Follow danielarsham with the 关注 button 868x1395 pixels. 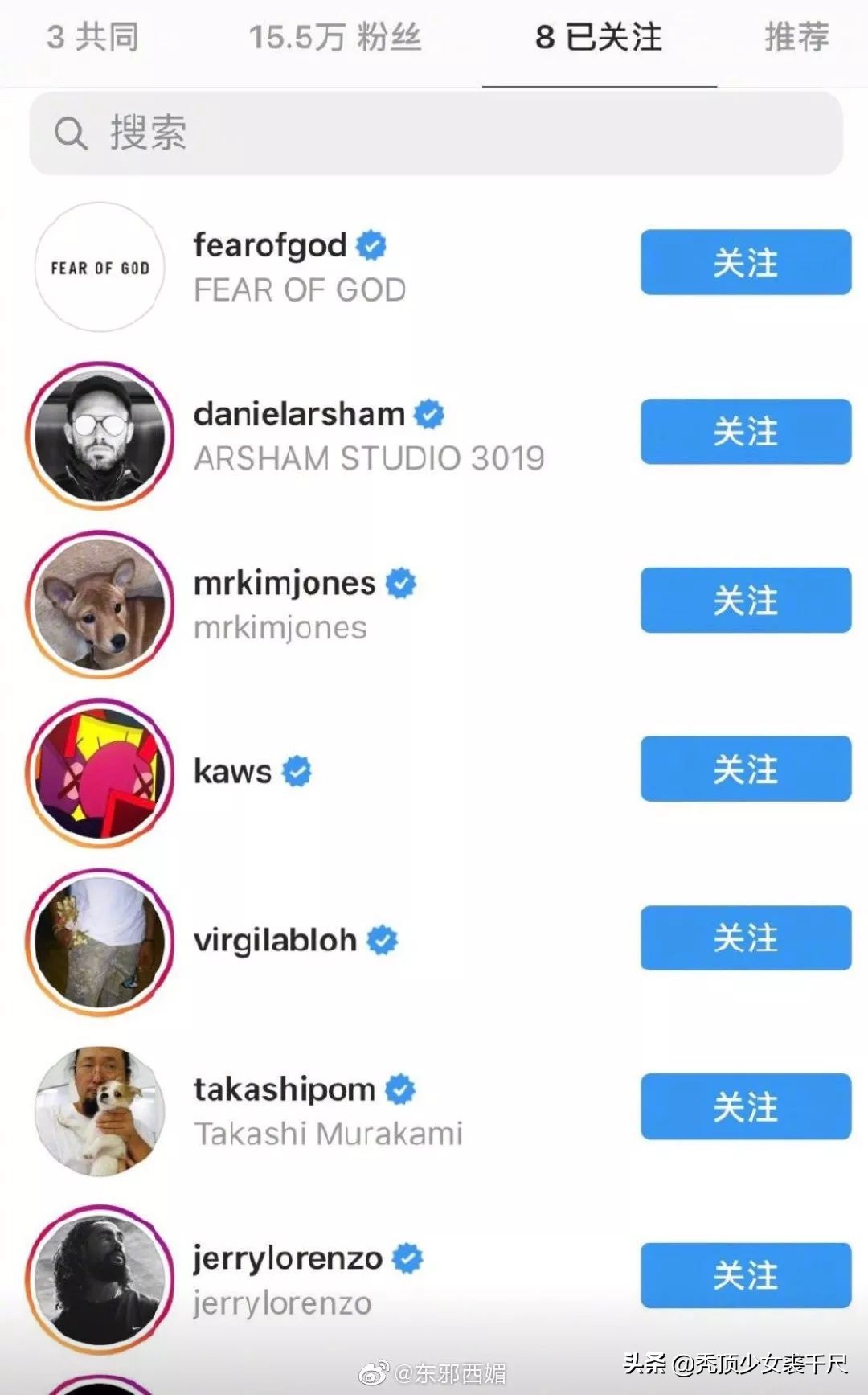pos(745,432)
